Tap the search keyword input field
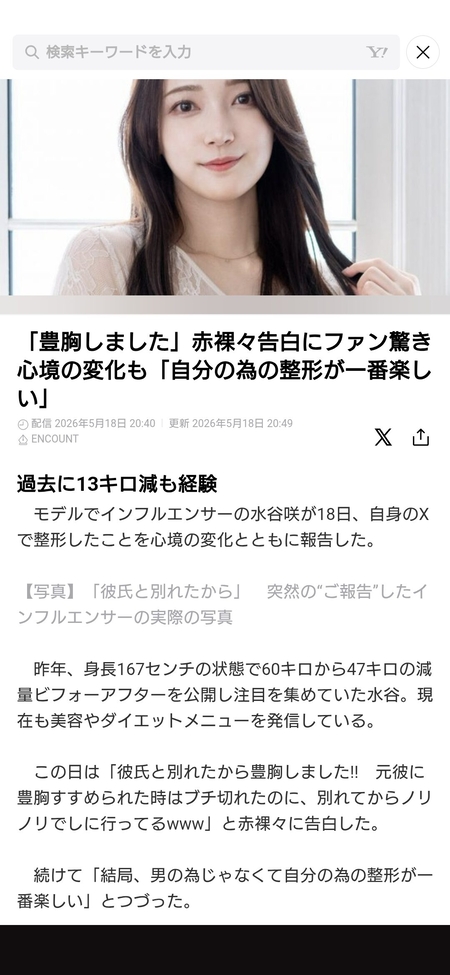The height and width of the screenshot is (975, 450). pyautogui.click(x=206, y=52)
